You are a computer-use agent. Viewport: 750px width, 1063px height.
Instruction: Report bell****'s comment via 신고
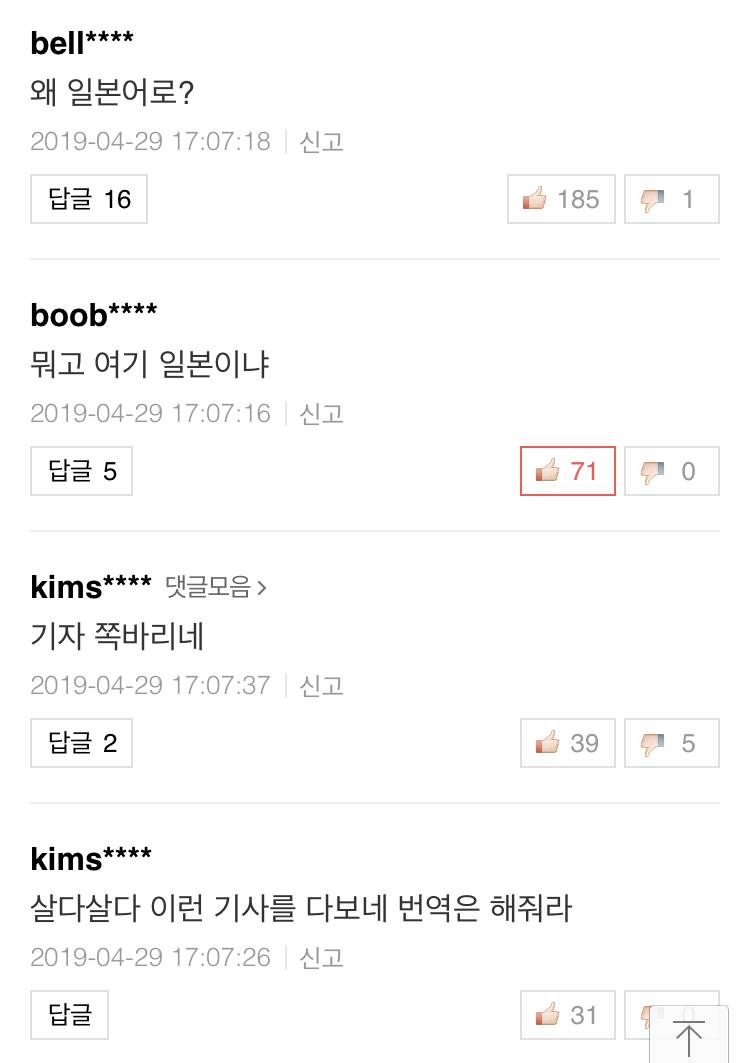point(321,141)
